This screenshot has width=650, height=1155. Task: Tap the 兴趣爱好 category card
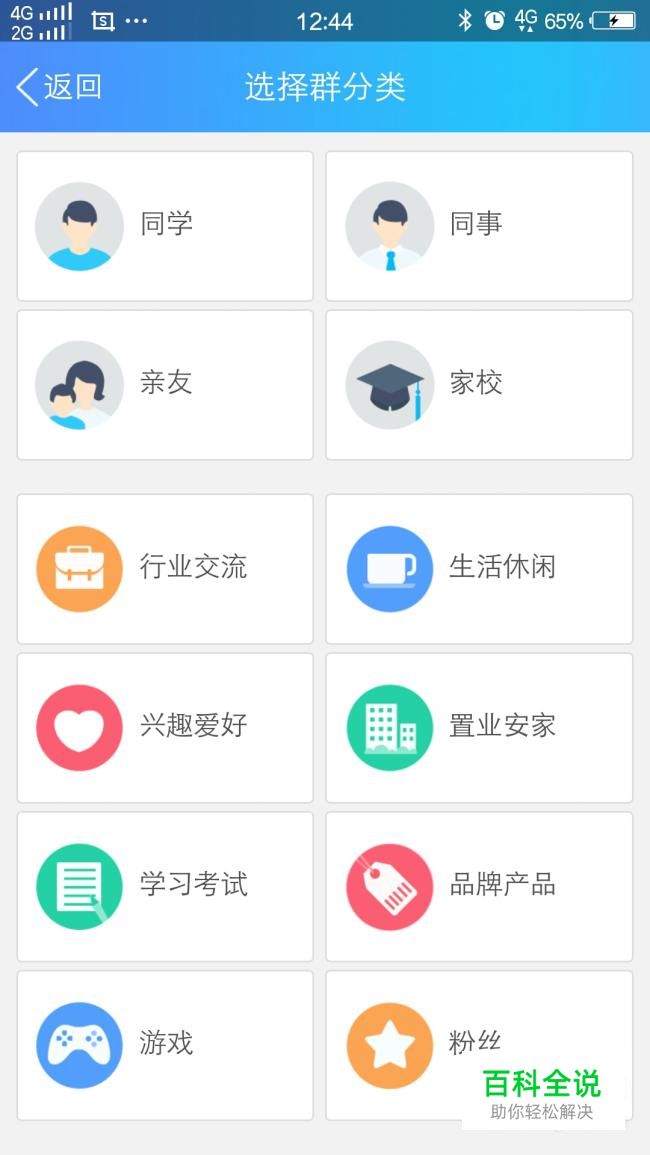point(165,728)
